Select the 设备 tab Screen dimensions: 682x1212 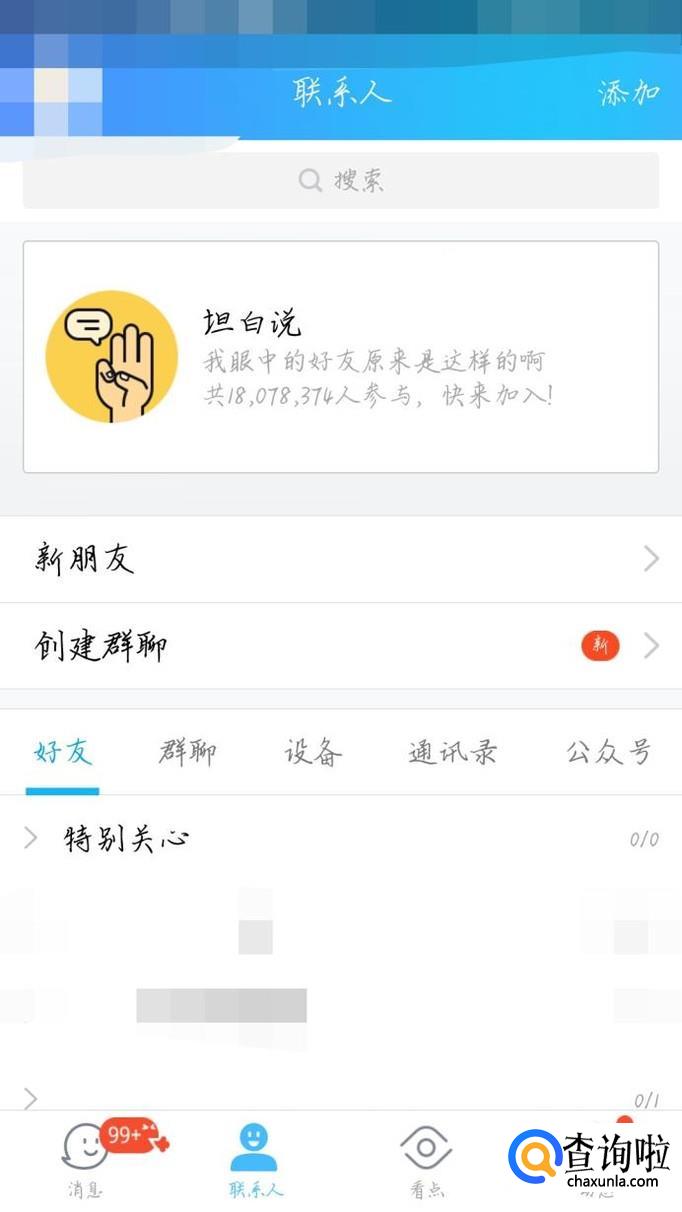[313, 752]
